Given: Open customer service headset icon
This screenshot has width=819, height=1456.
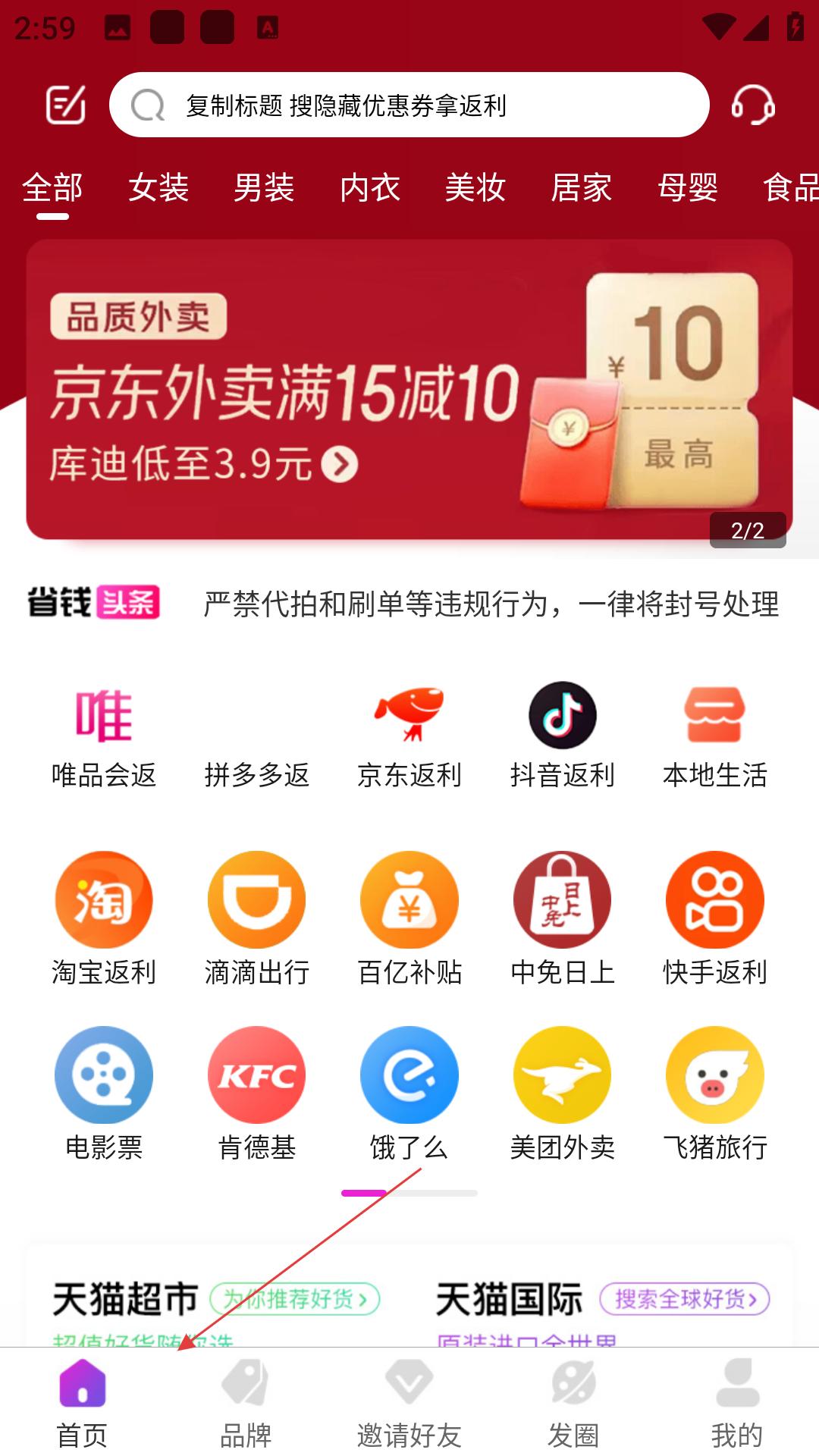Looking at the screenshot, I should [752, 105].
